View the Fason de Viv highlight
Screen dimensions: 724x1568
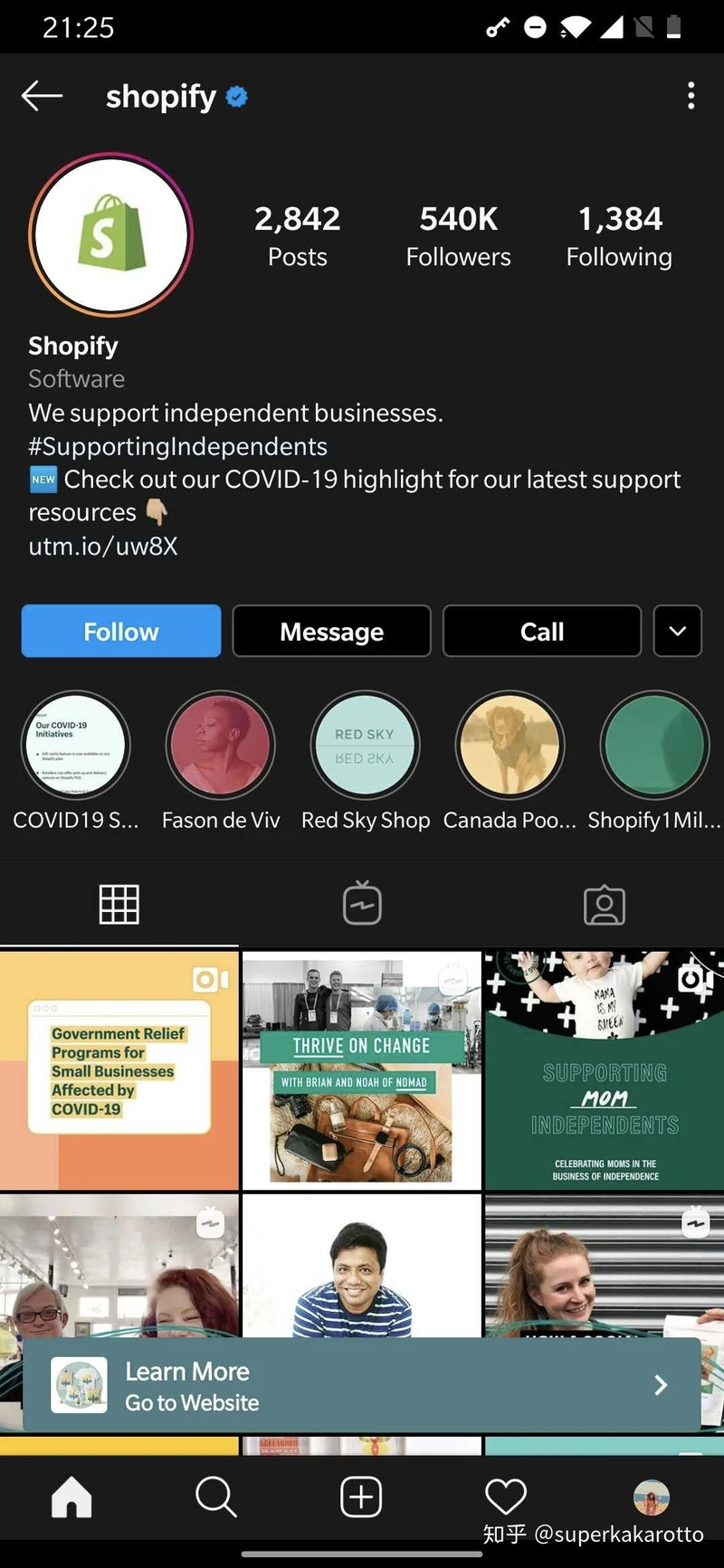221,746
